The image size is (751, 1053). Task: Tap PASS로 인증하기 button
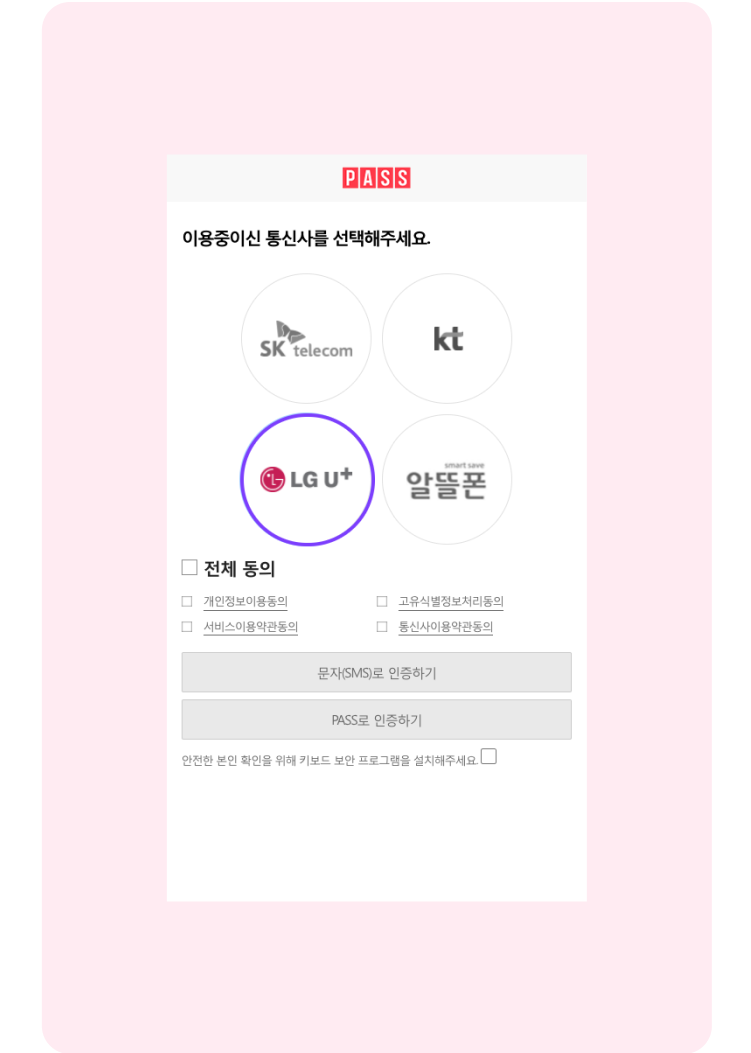click(376, 720)
